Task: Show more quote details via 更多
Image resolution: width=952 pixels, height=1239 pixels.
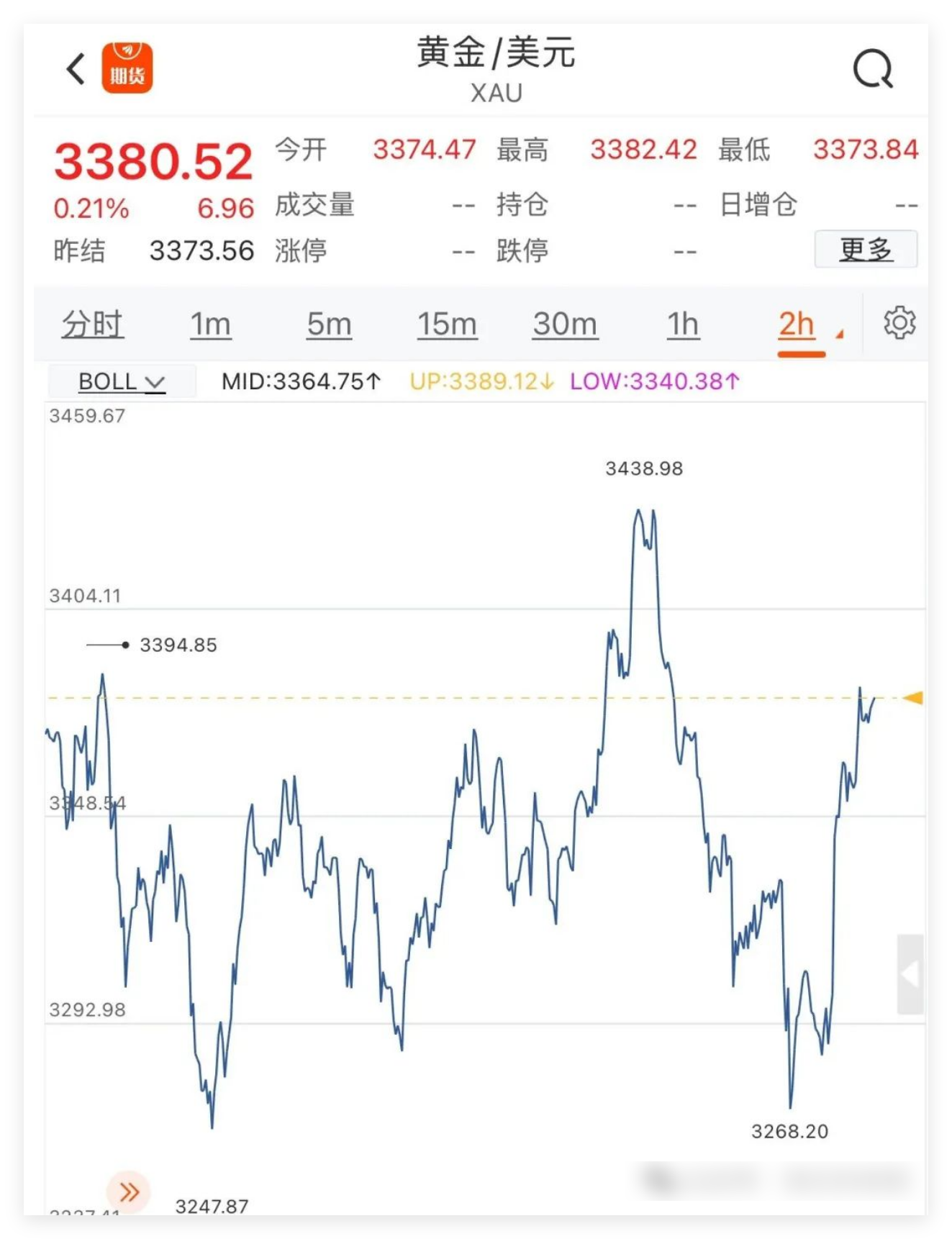Action: pos(865,250)
